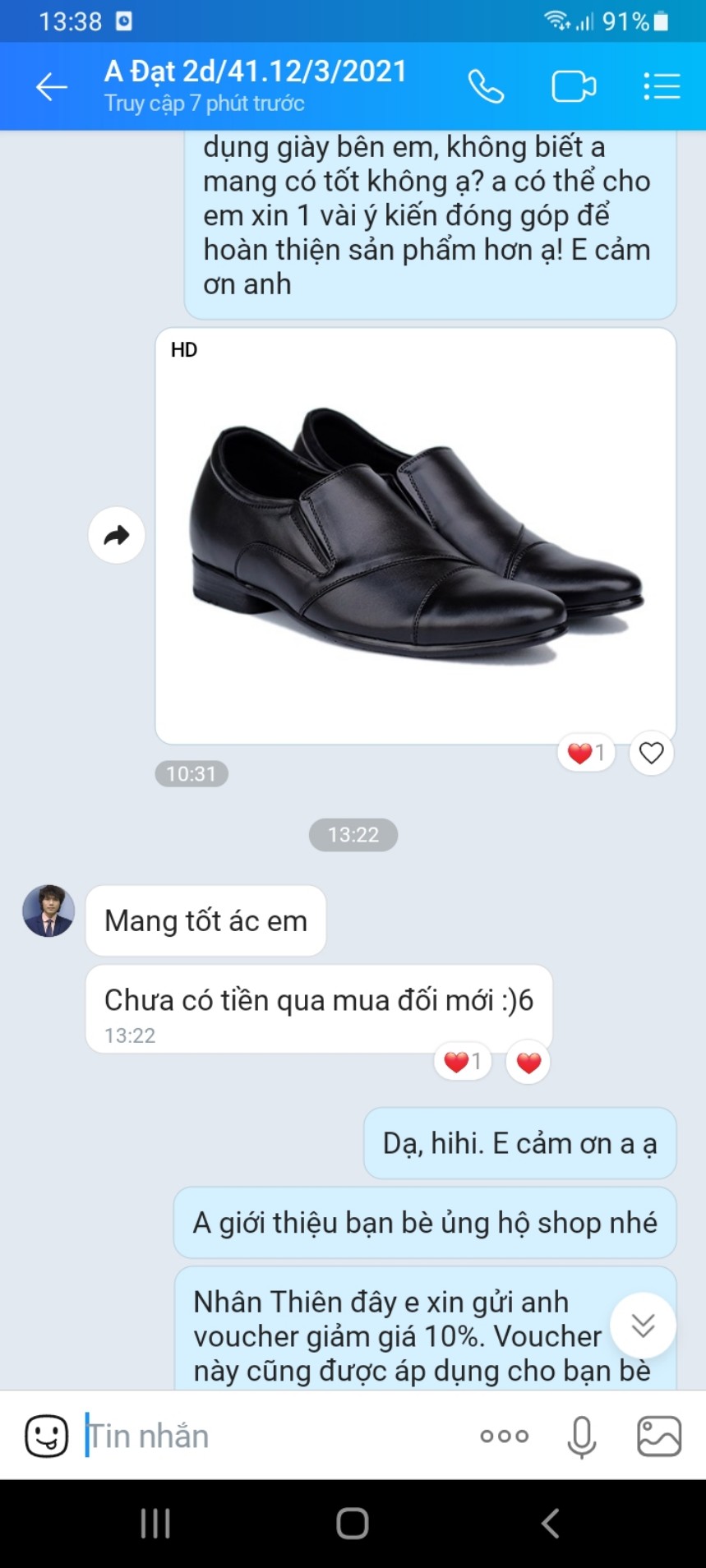Open more attachment options
Screen dimensions: 706x1568
pyautogui.click(x=505, y=1436)
